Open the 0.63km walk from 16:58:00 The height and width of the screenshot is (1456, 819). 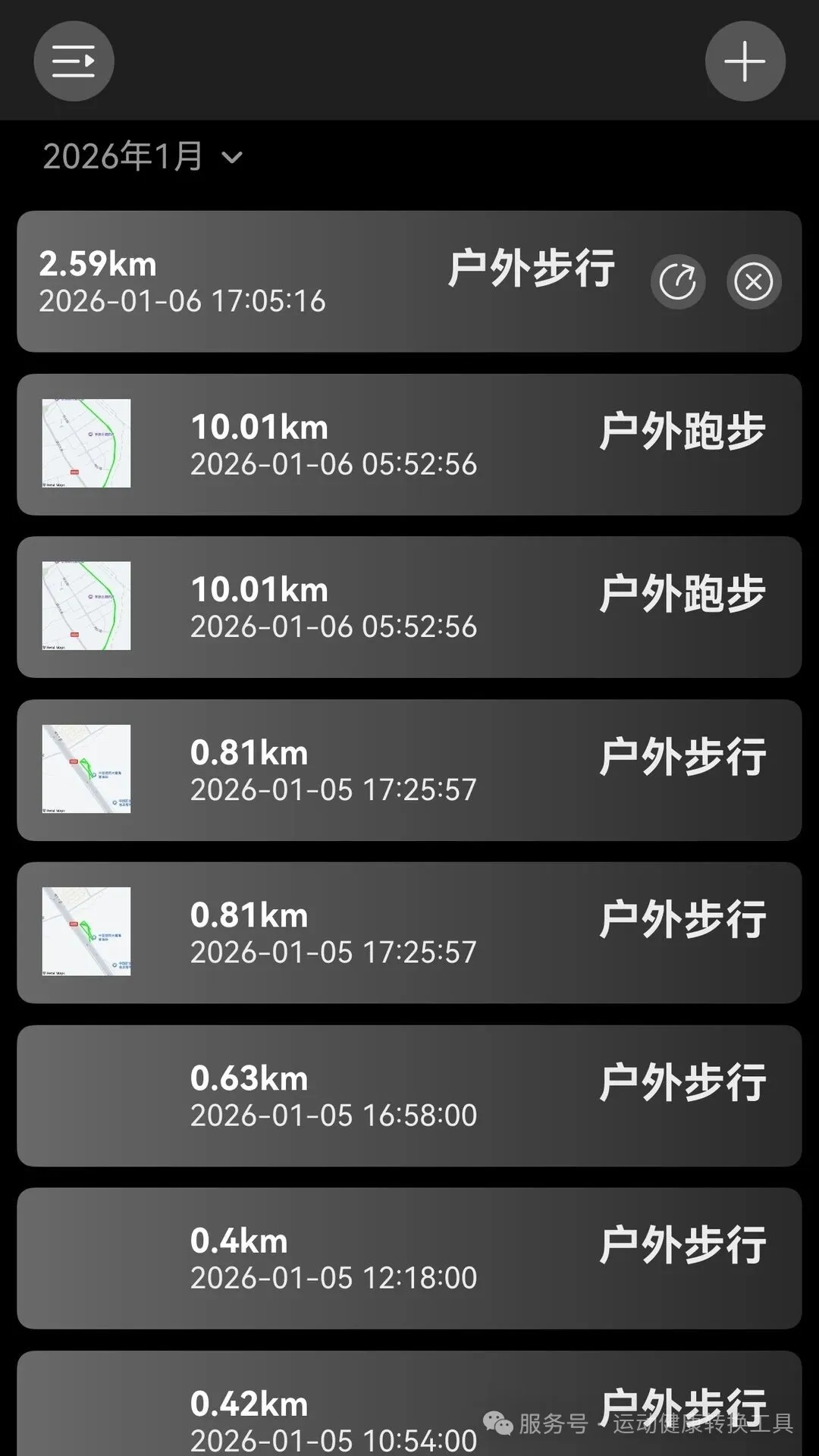[x=409, y=1096]
